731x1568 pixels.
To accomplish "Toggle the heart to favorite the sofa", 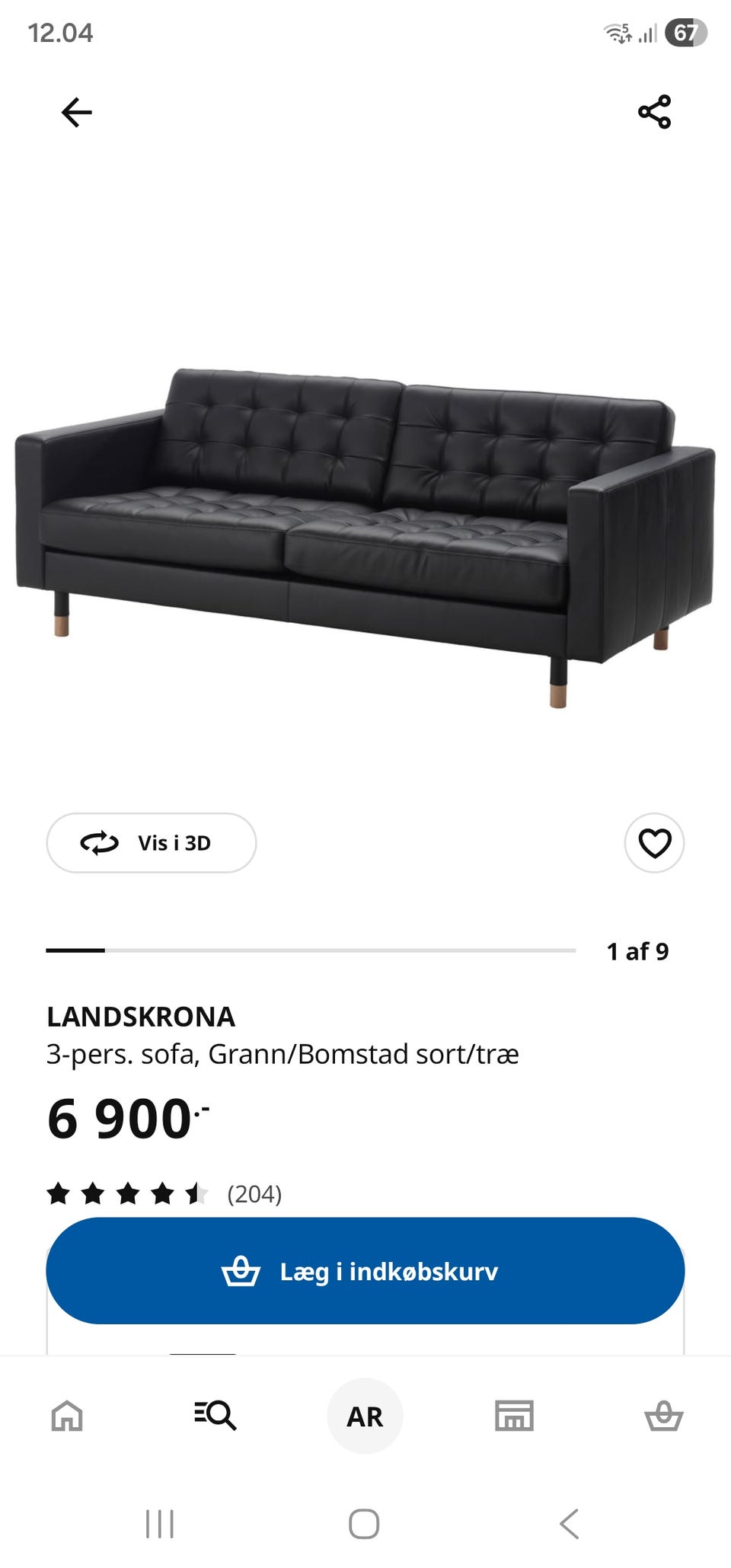I will coord(653,843).
